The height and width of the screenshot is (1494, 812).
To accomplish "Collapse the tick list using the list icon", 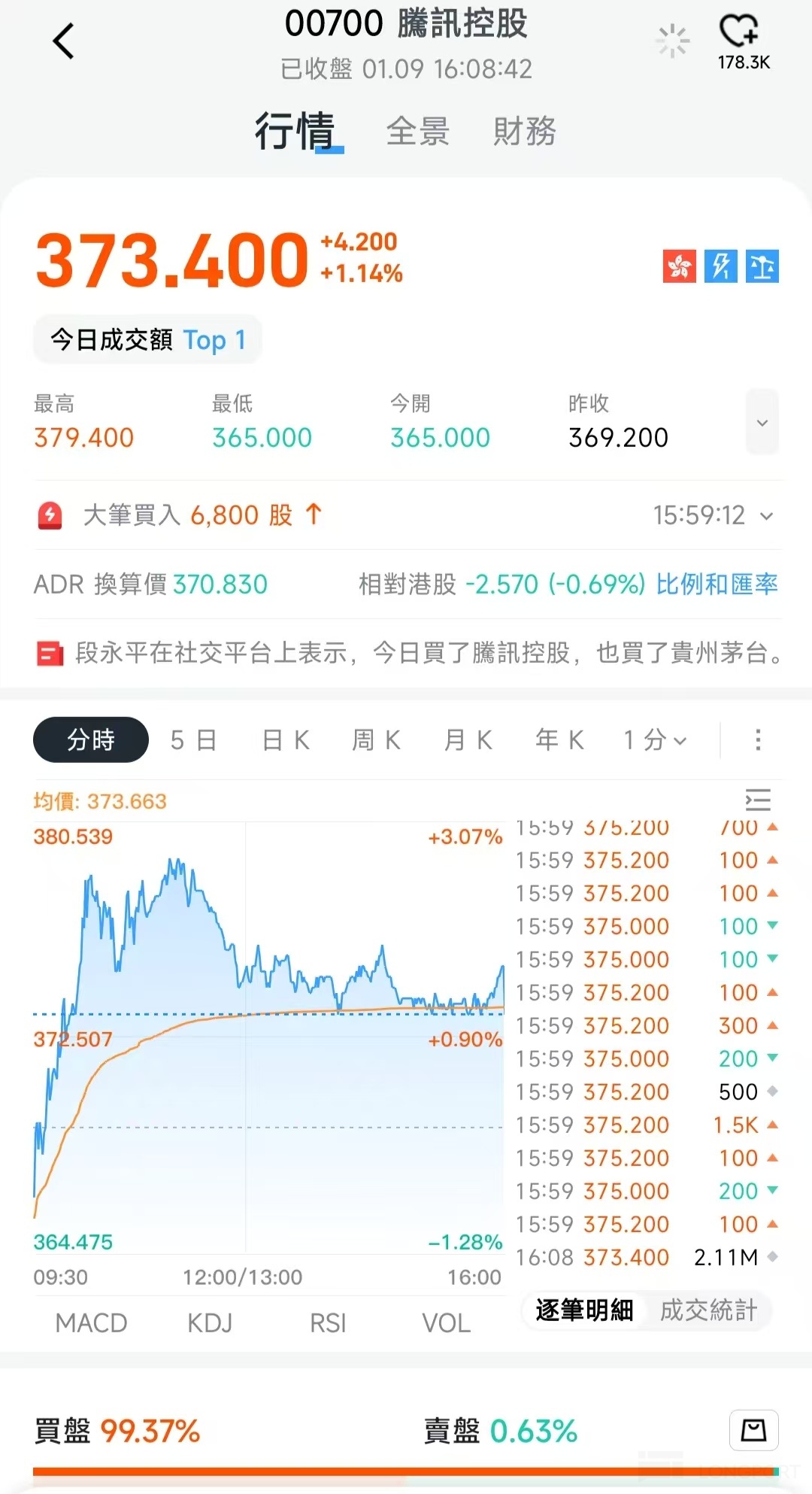I will [x=758, y=800].
